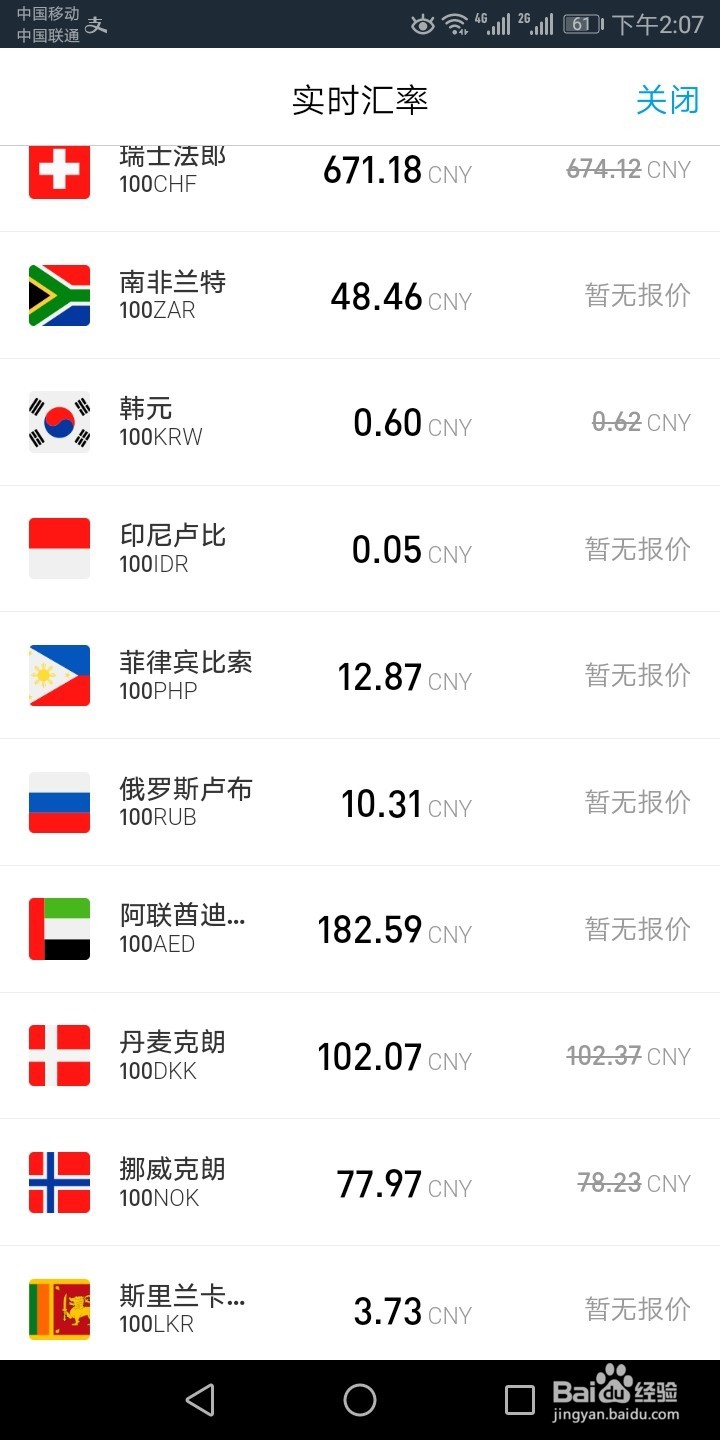Select the 韩元 KRW row
This screenshot has height=1440, width=720.
click(360, 422)
